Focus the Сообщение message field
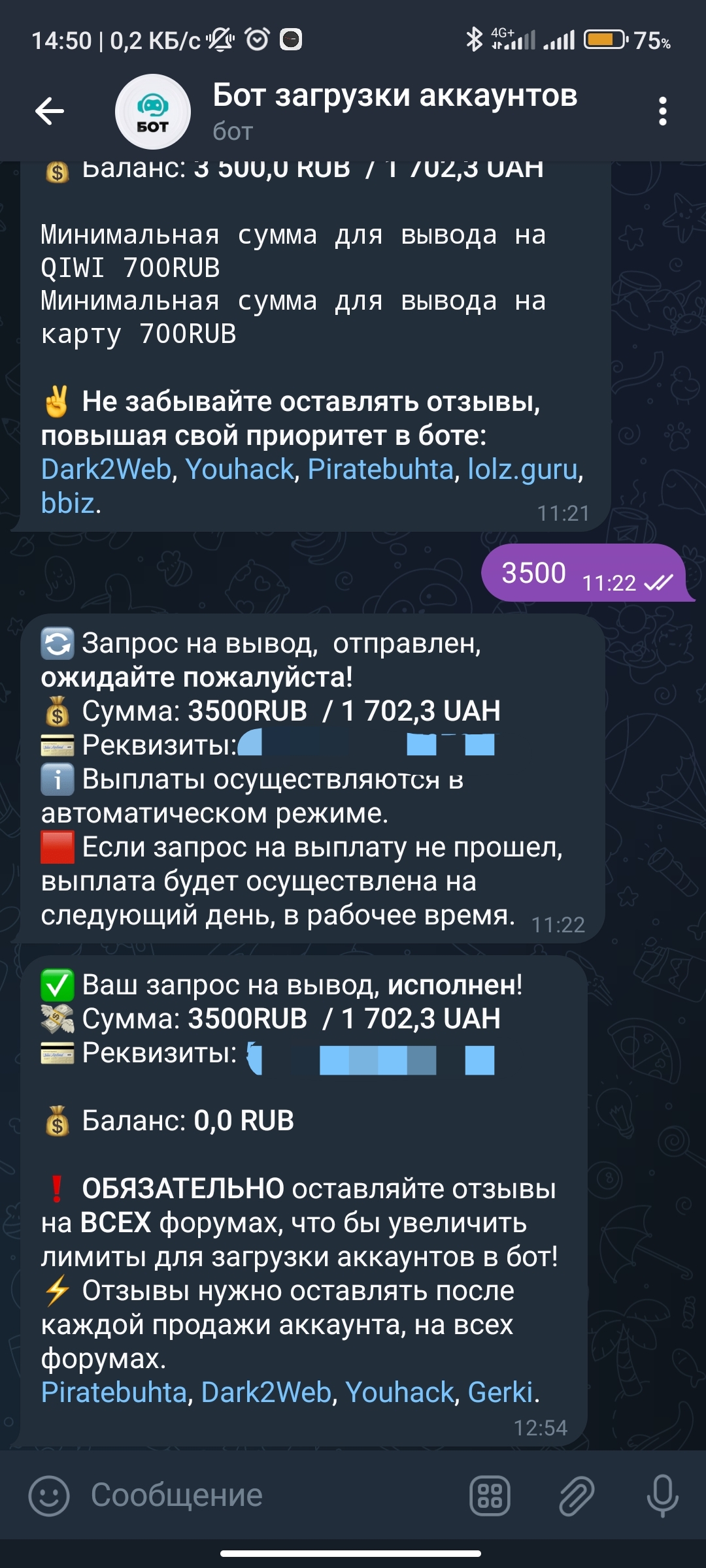This screenshot has height=1568, width=706. [x=261, y=1495]
